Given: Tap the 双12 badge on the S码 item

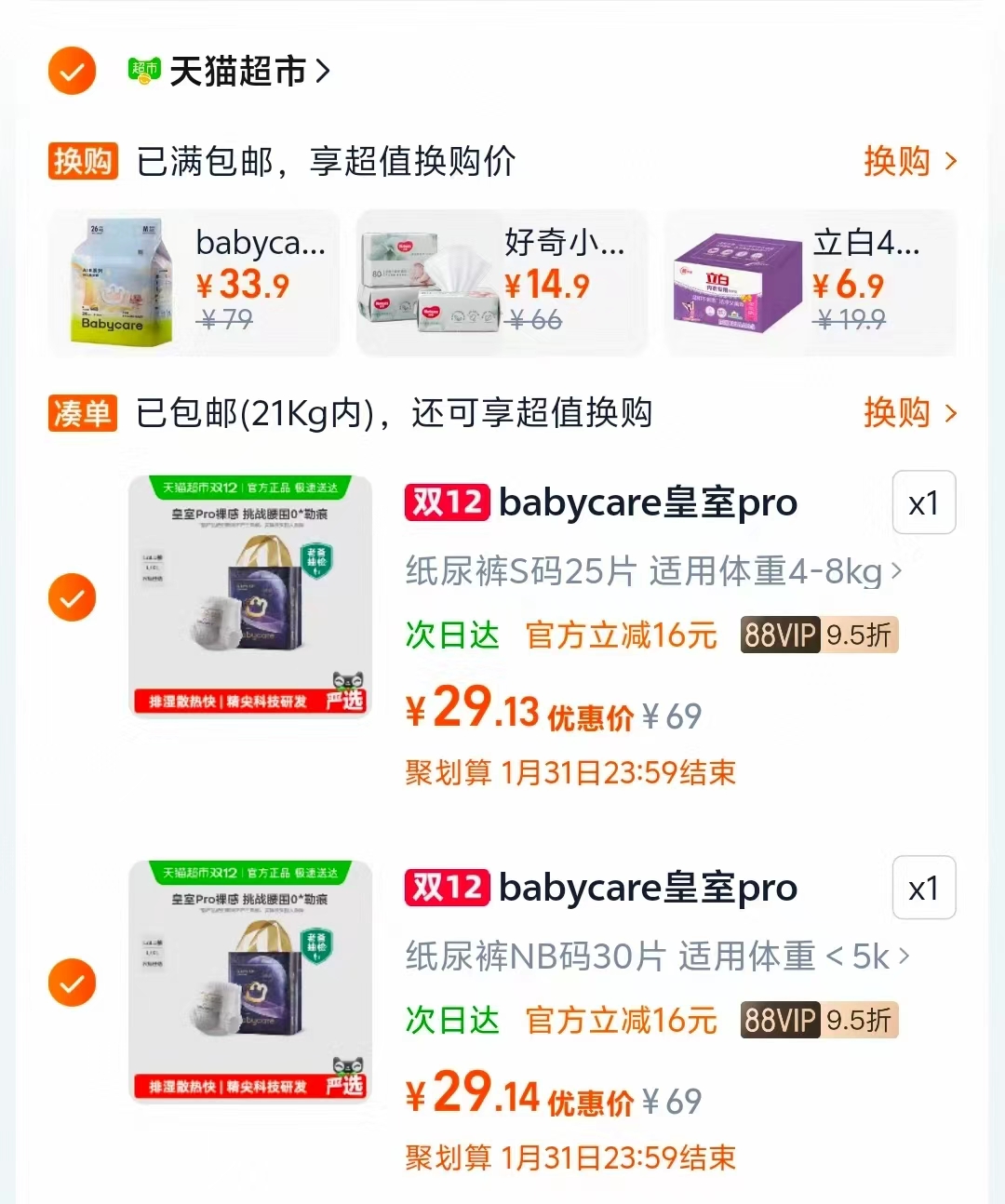Looking at the screenshot, I should click(x=446, y=502).
